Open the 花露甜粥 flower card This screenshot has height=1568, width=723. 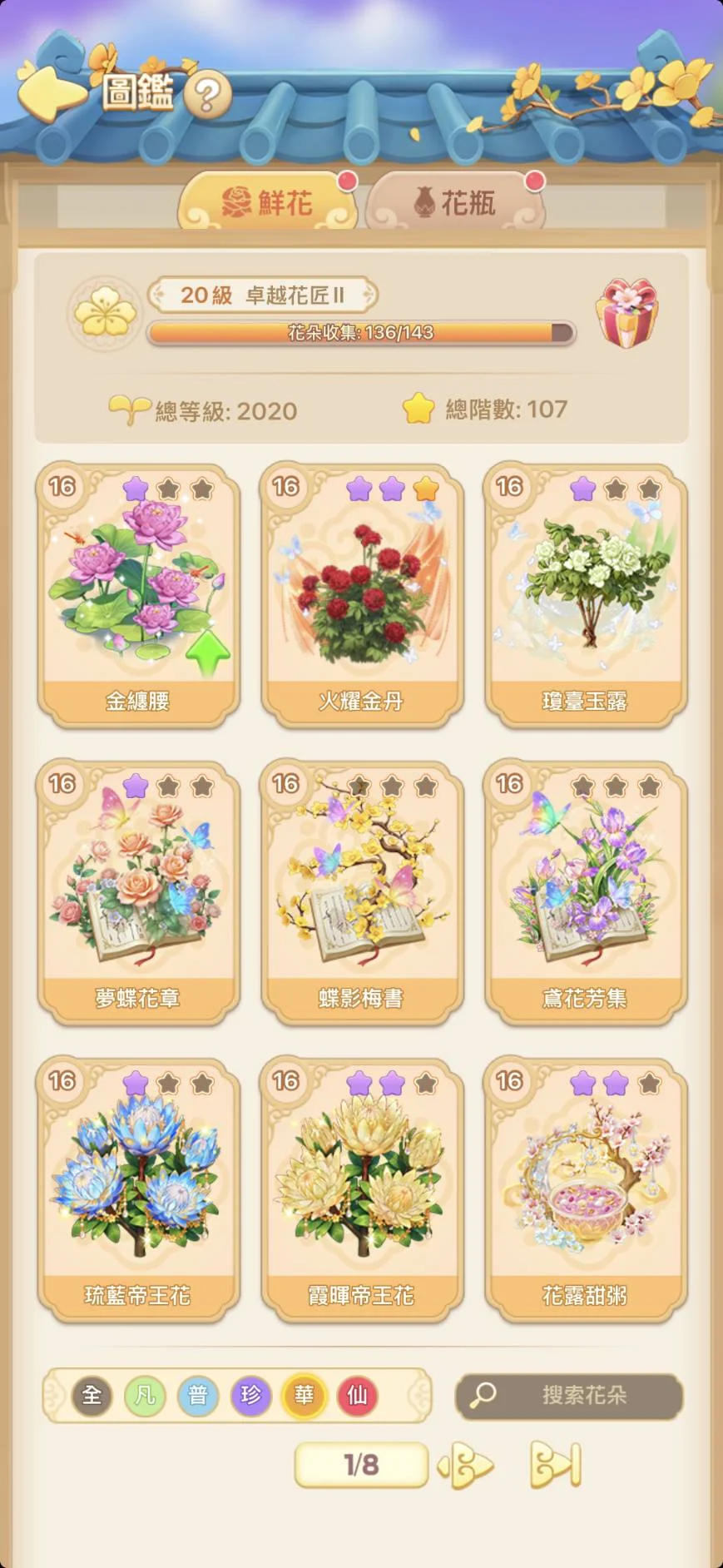586,1188
